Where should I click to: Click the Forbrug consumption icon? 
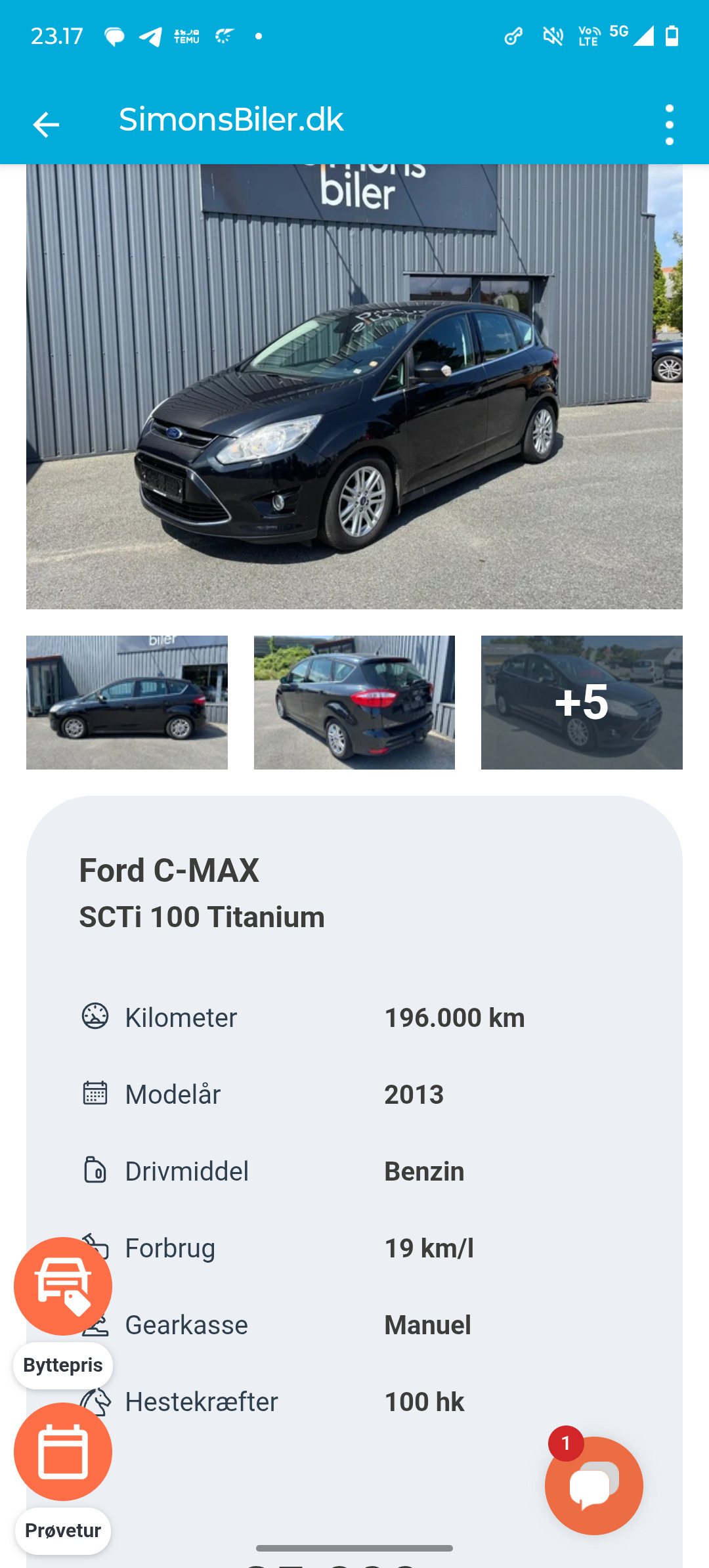[x=96, y=1247]
